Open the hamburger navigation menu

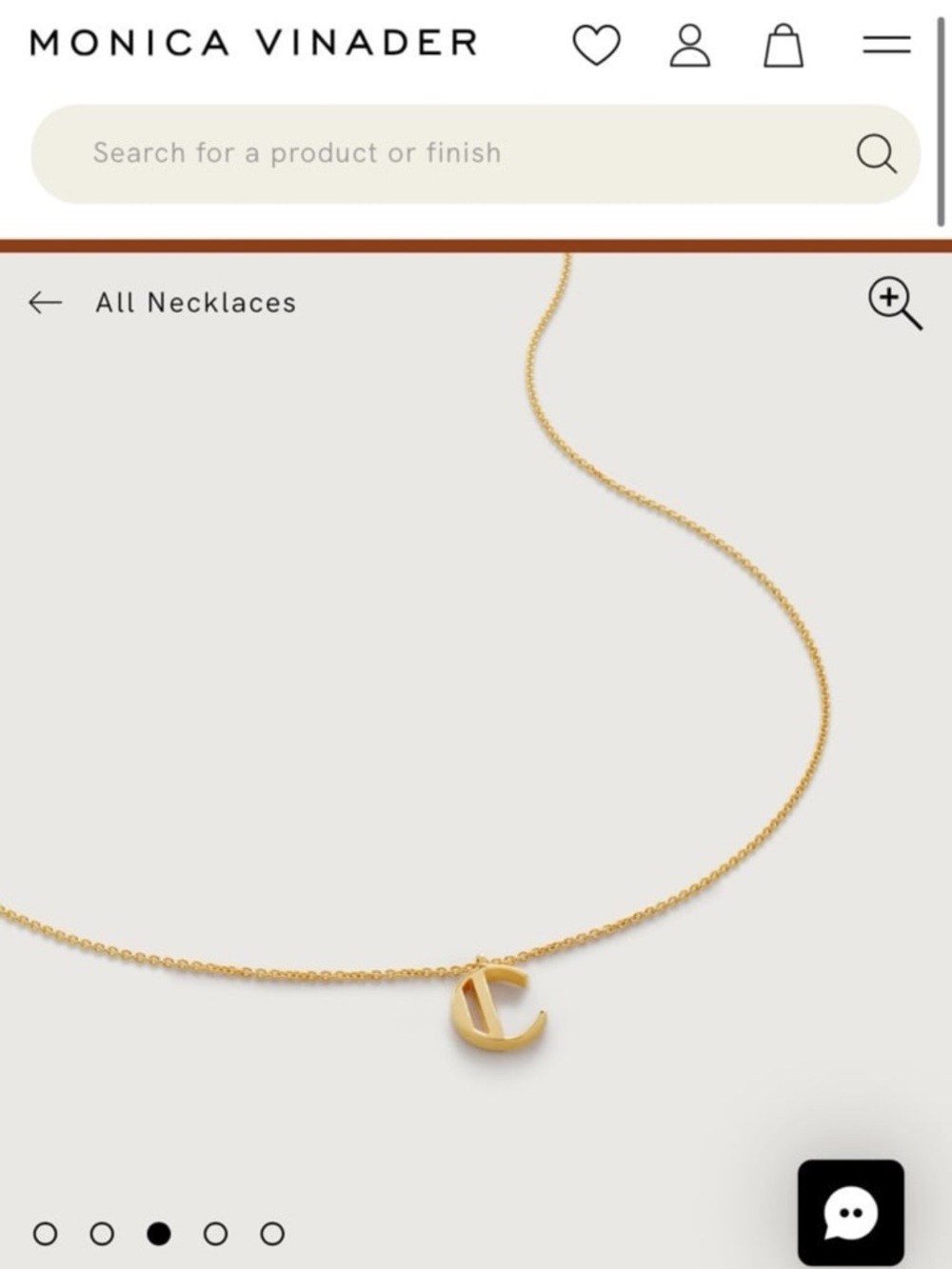coord(884,44)
